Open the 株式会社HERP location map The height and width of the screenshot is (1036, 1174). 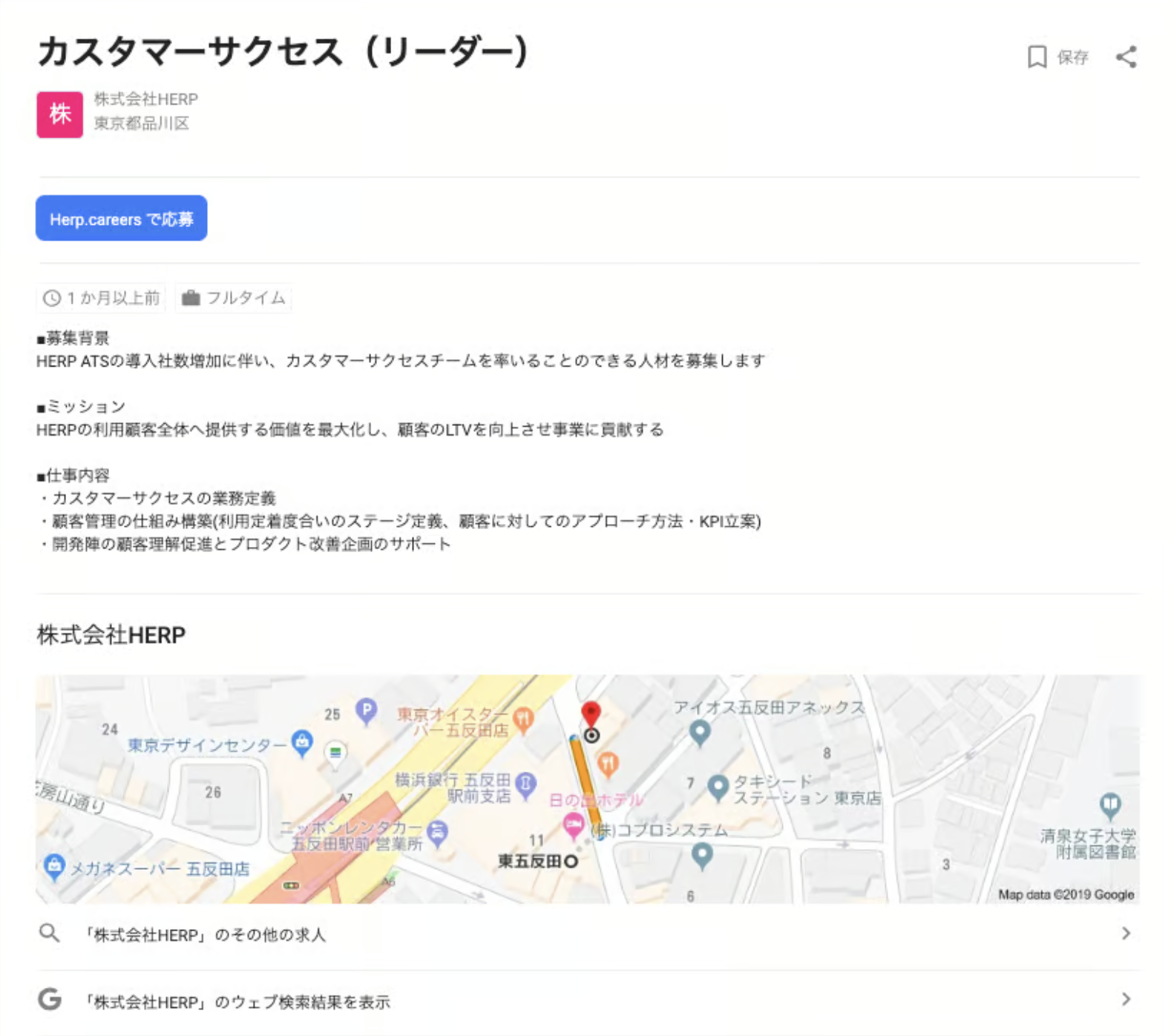click(586, 788)
